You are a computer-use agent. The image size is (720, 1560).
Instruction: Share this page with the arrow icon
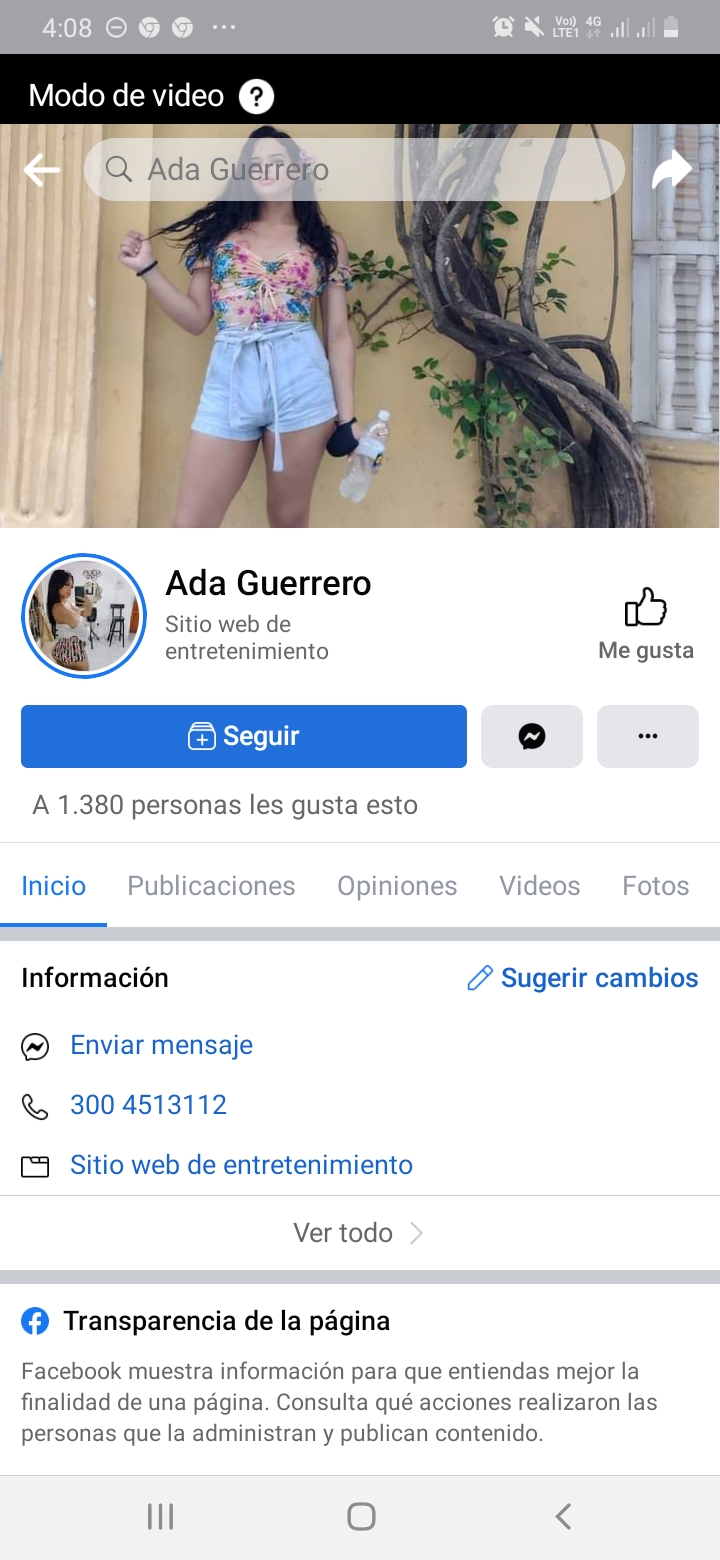[x=671, y=170]
